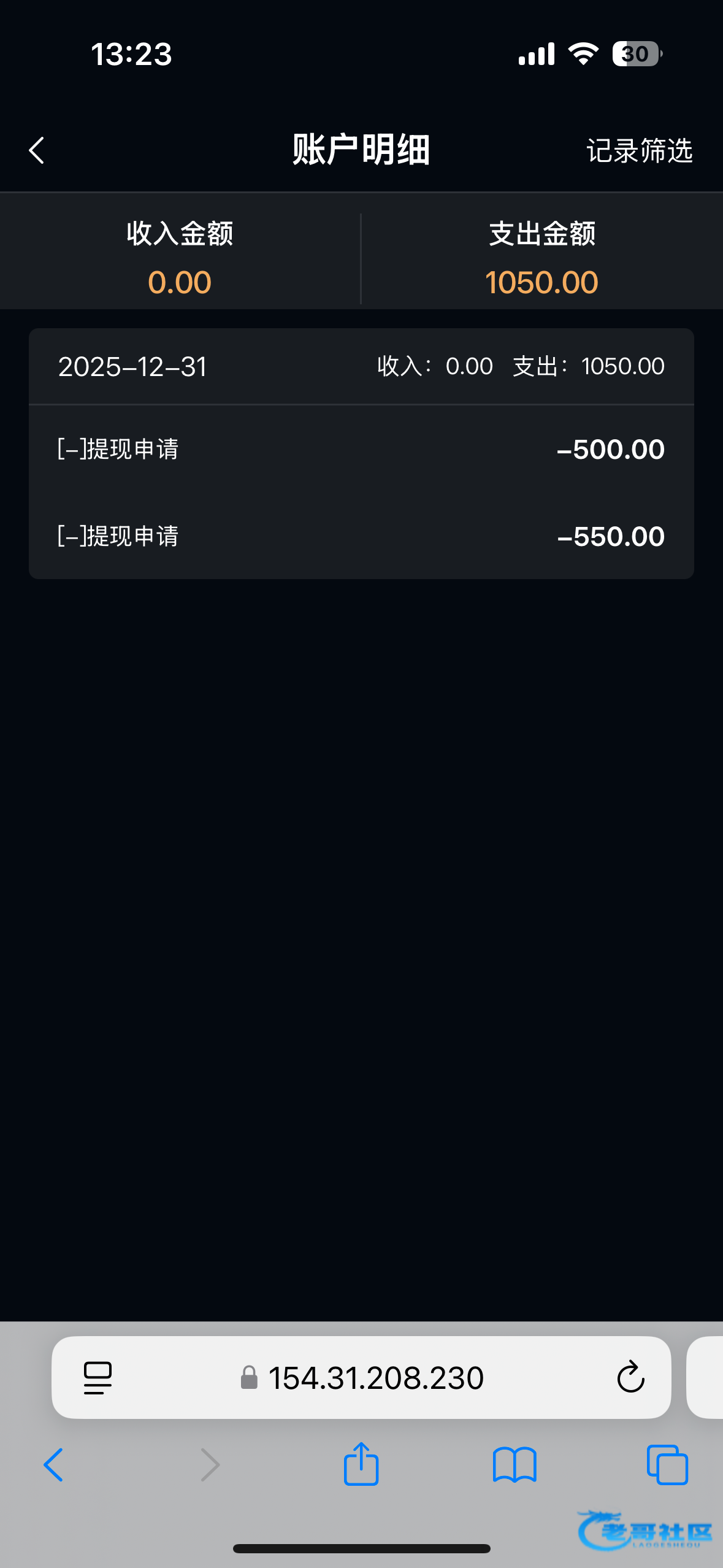Show all open Safari tabs

coord(667,1465)
